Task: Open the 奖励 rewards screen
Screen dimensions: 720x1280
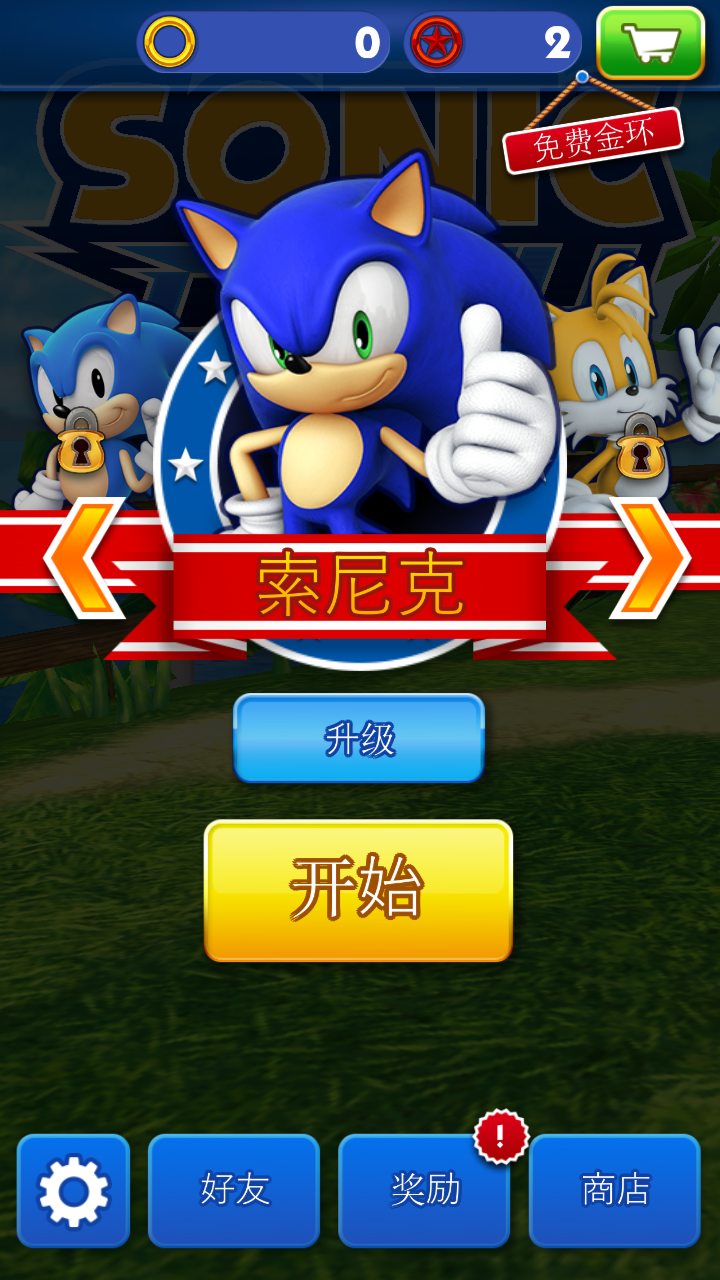Action: (424, 1190)
